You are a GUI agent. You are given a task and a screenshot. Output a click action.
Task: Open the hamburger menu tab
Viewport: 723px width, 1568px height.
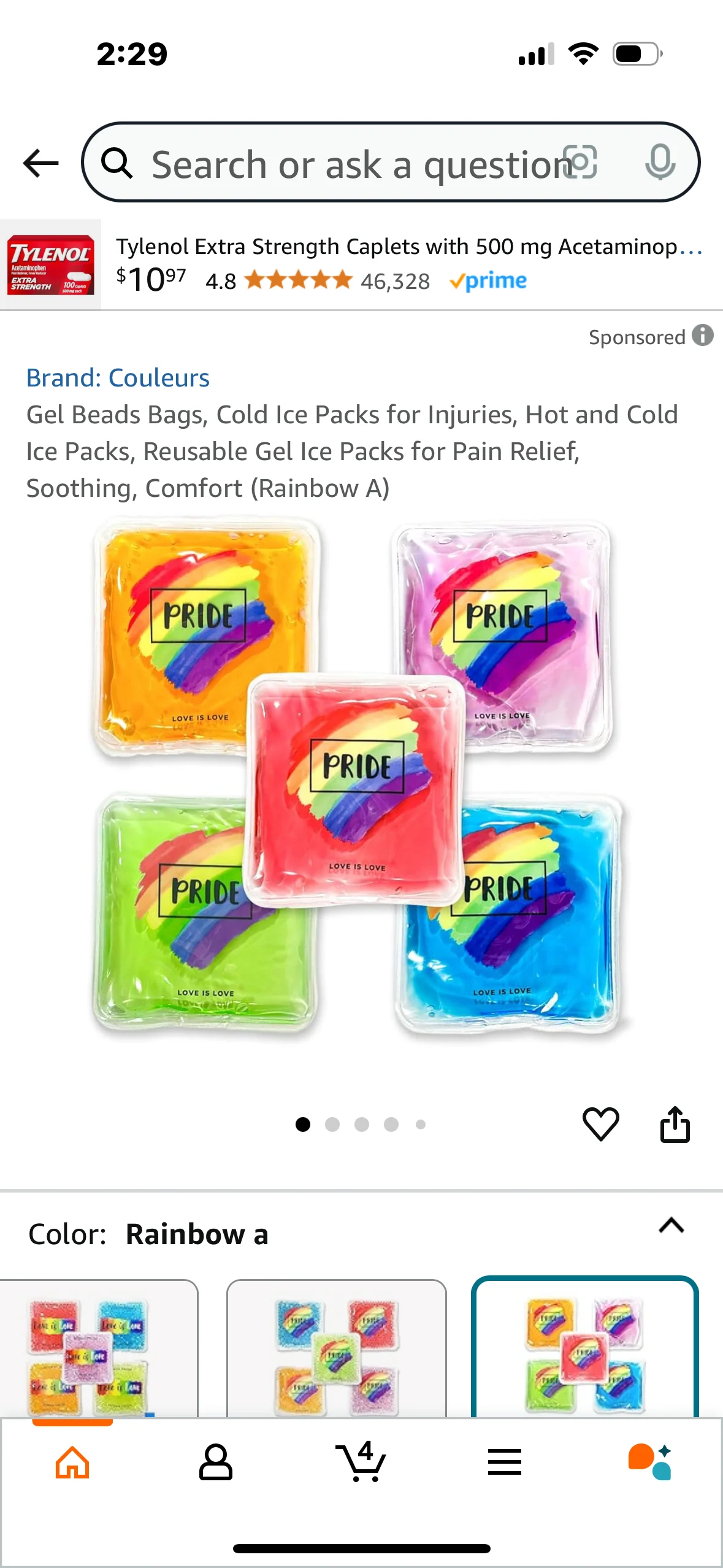[505, 1462]
